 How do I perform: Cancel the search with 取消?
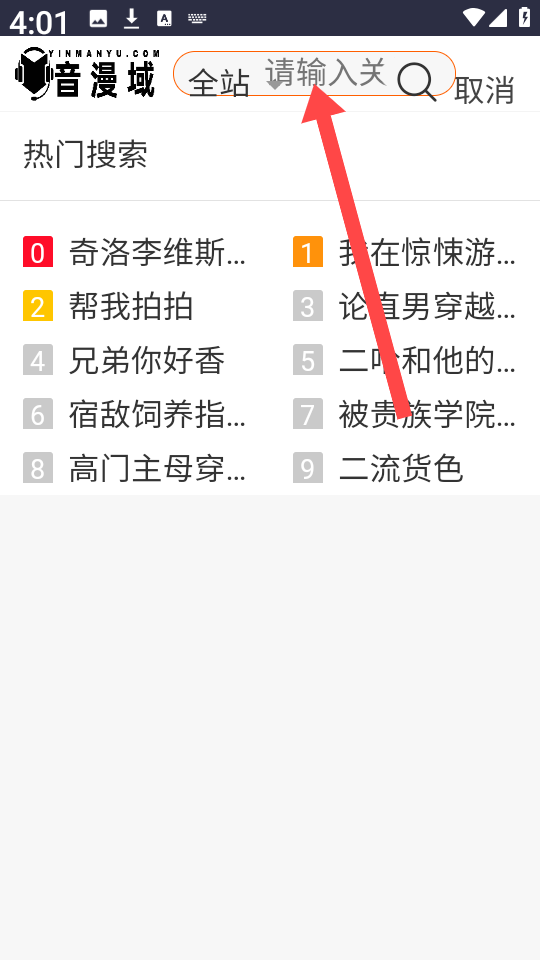point(484,90)
